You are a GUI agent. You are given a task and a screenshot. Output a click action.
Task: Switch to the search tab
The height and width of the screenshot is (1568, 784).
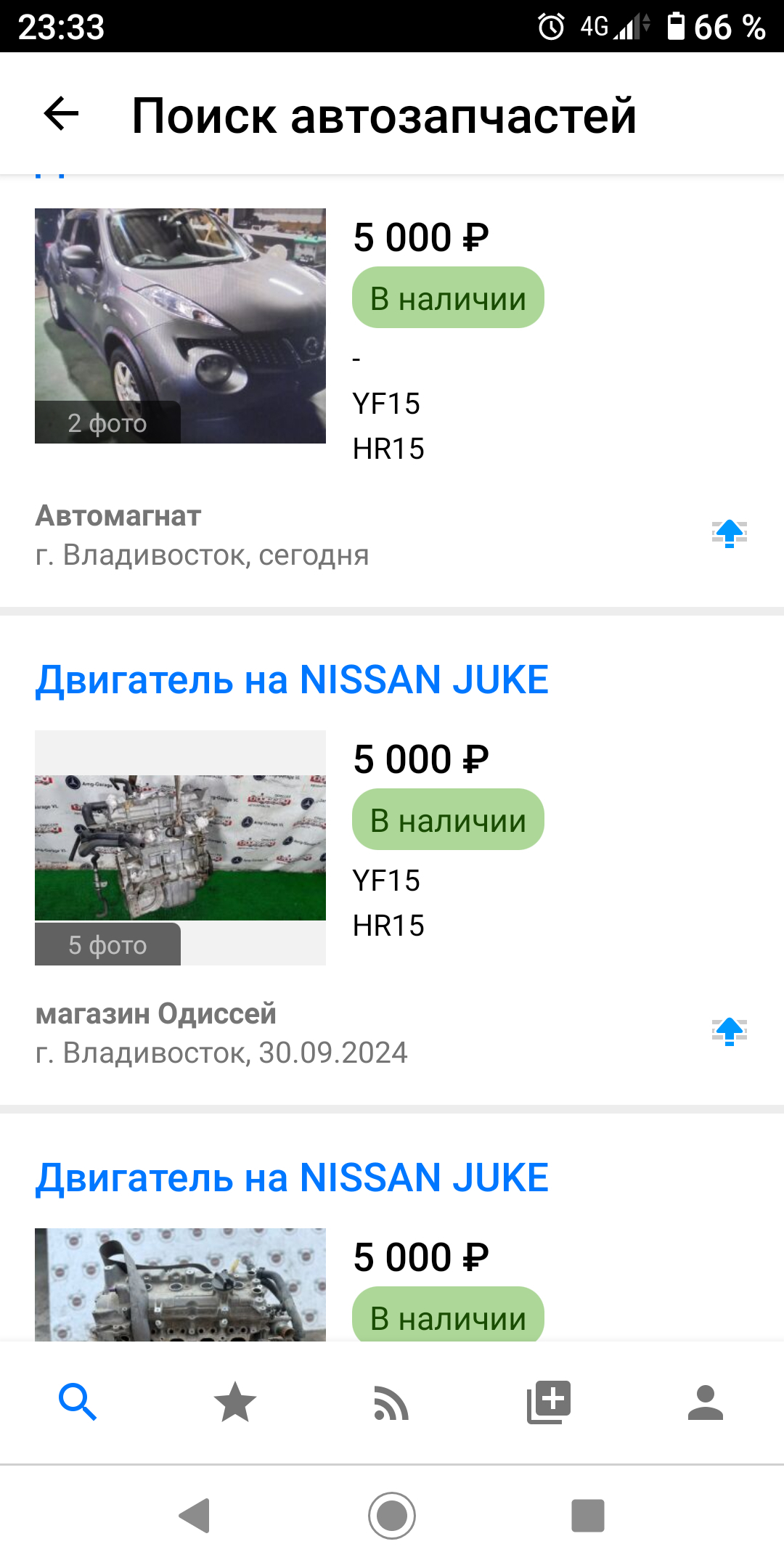(x=78, y=1402)
